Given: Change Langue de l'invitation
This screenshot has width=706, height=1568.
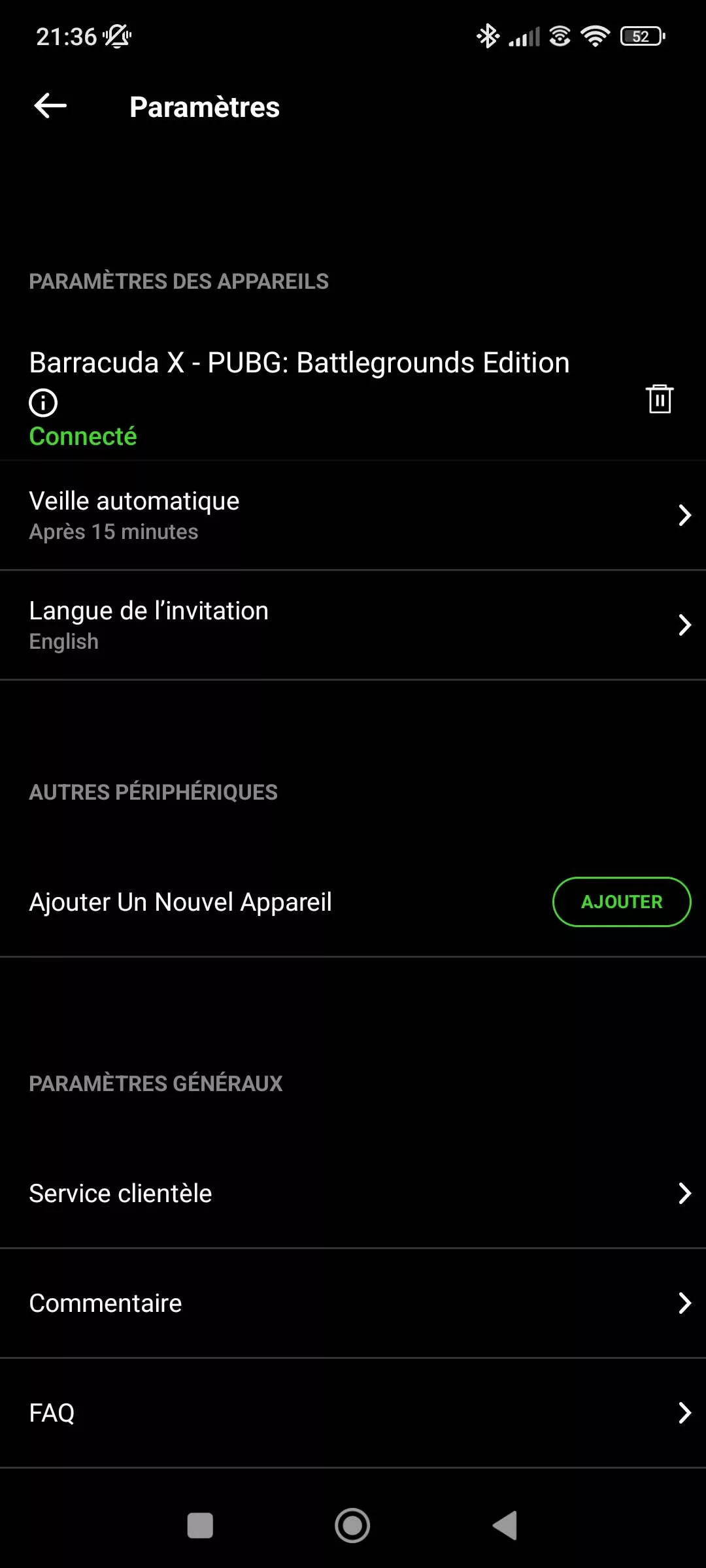Looking at the screenshot, I should coord(353,625).
